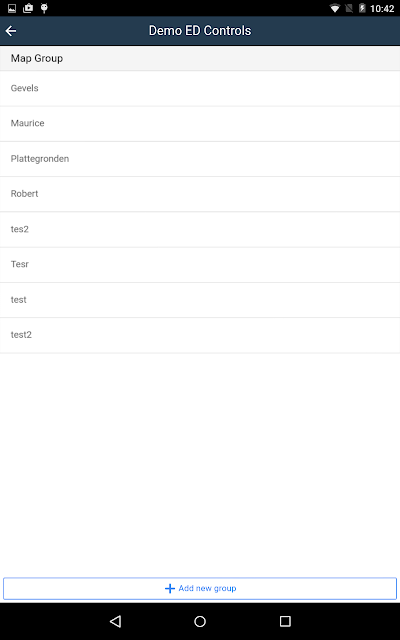Tap the system home button
400x640 pixels.
pyautogui.click(x=200, y=621)
